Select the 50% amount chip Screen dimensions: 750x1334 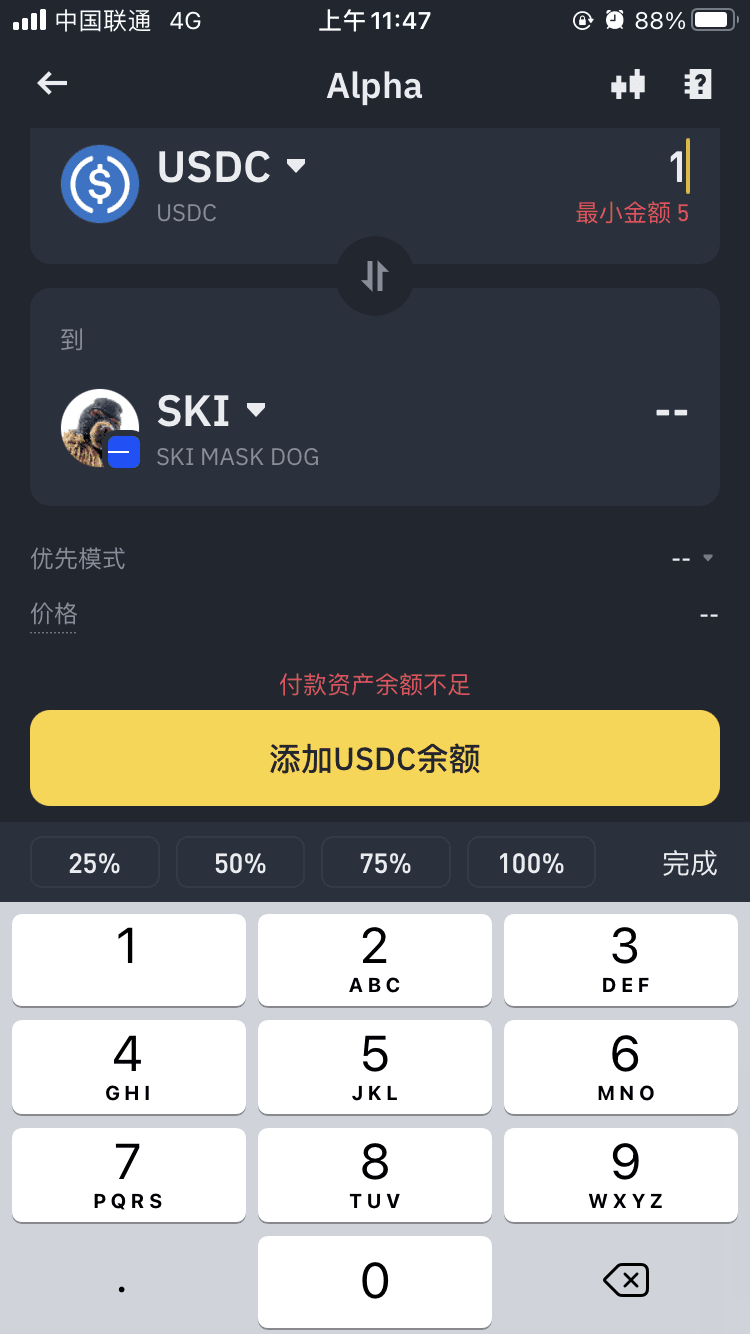coord(240,863)
